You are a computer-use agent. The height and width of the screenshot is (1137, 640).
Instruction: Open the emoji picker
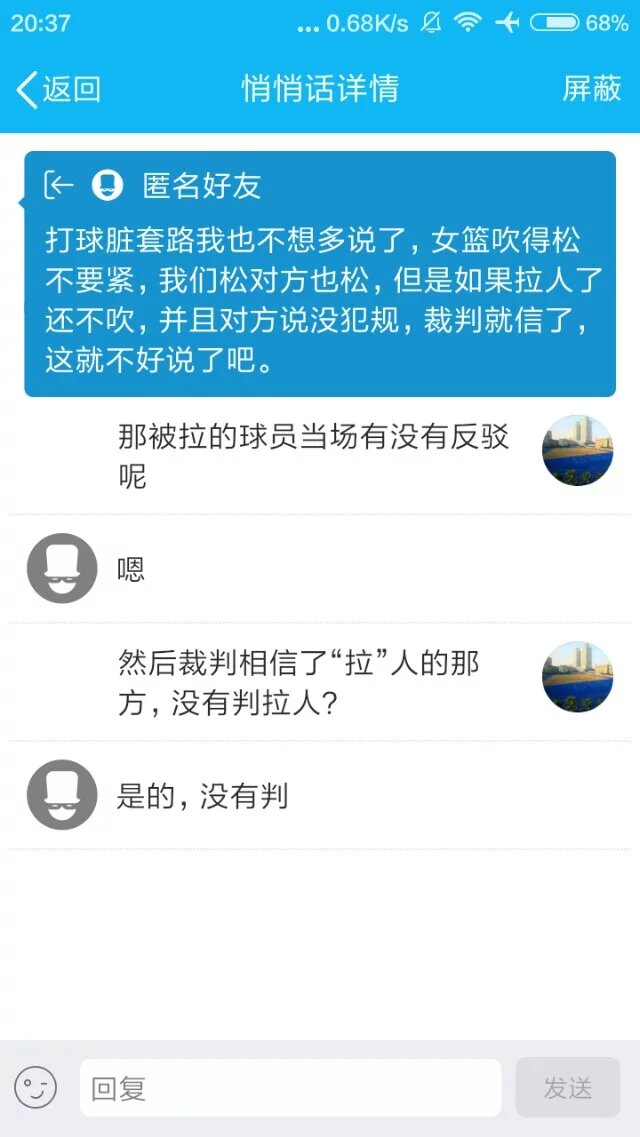[x=35, y=1087]
